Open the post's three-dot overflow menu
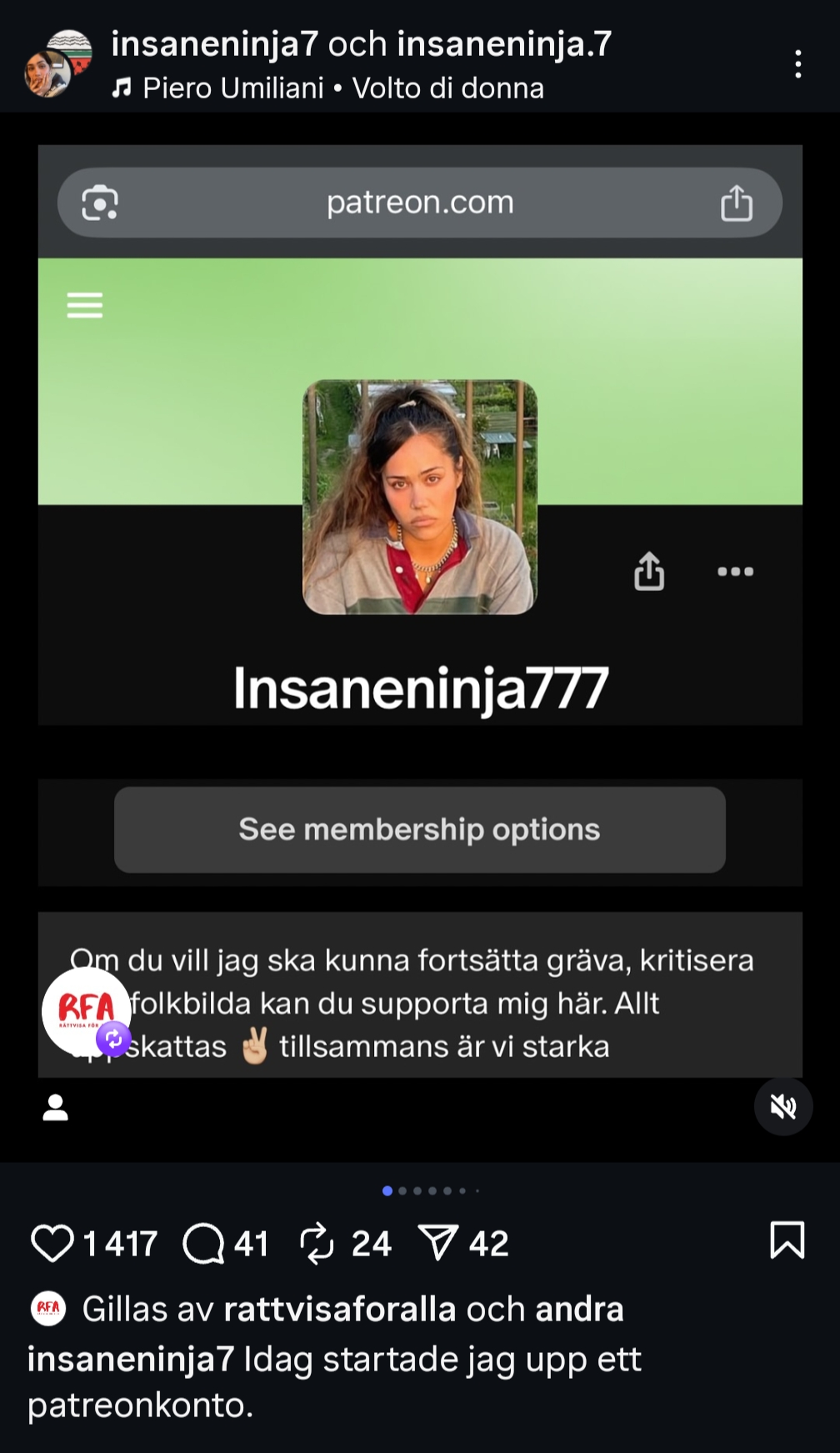840x1453 pixels. tap(797, 64)
